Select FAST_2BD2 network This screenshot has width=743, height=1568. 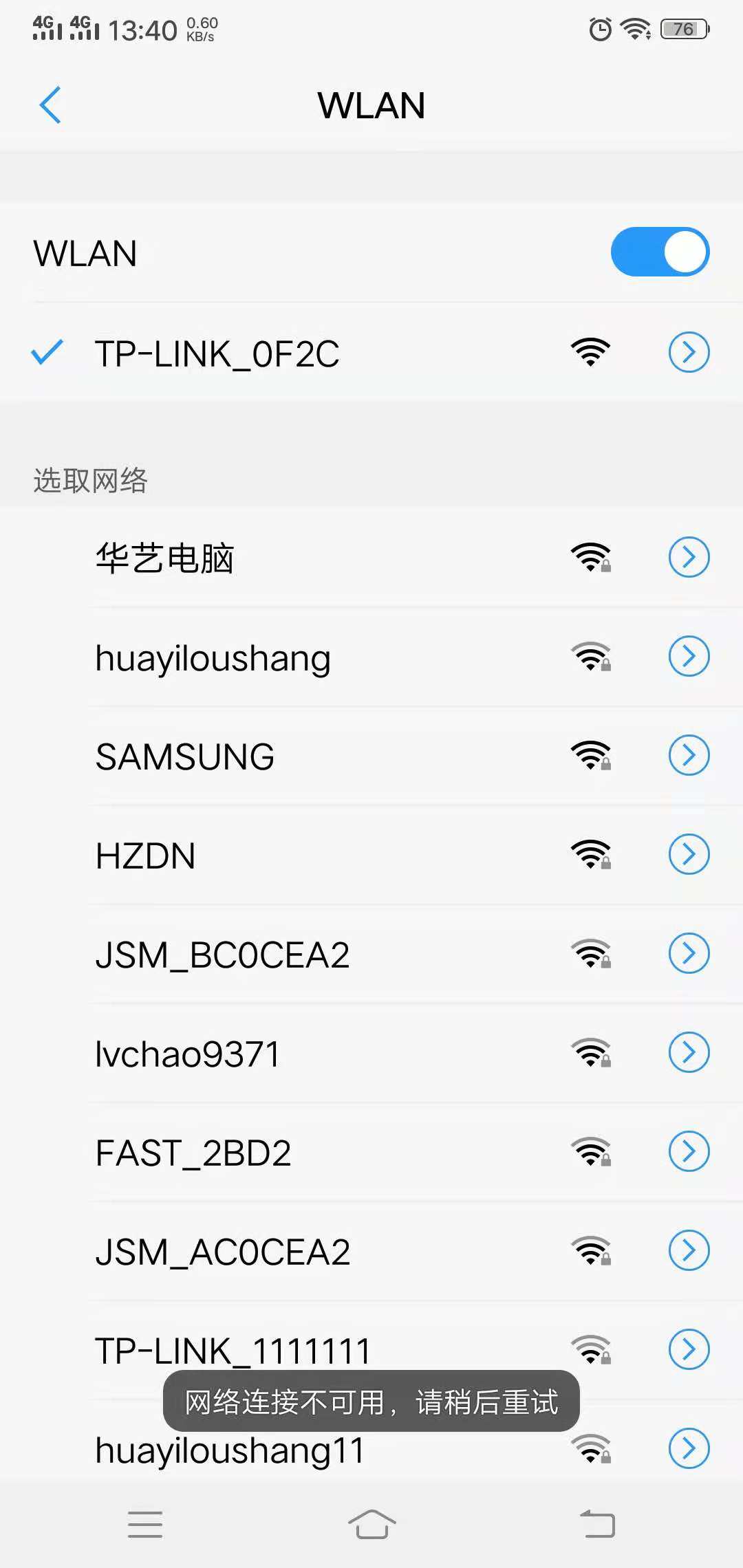coord(193,1153)
